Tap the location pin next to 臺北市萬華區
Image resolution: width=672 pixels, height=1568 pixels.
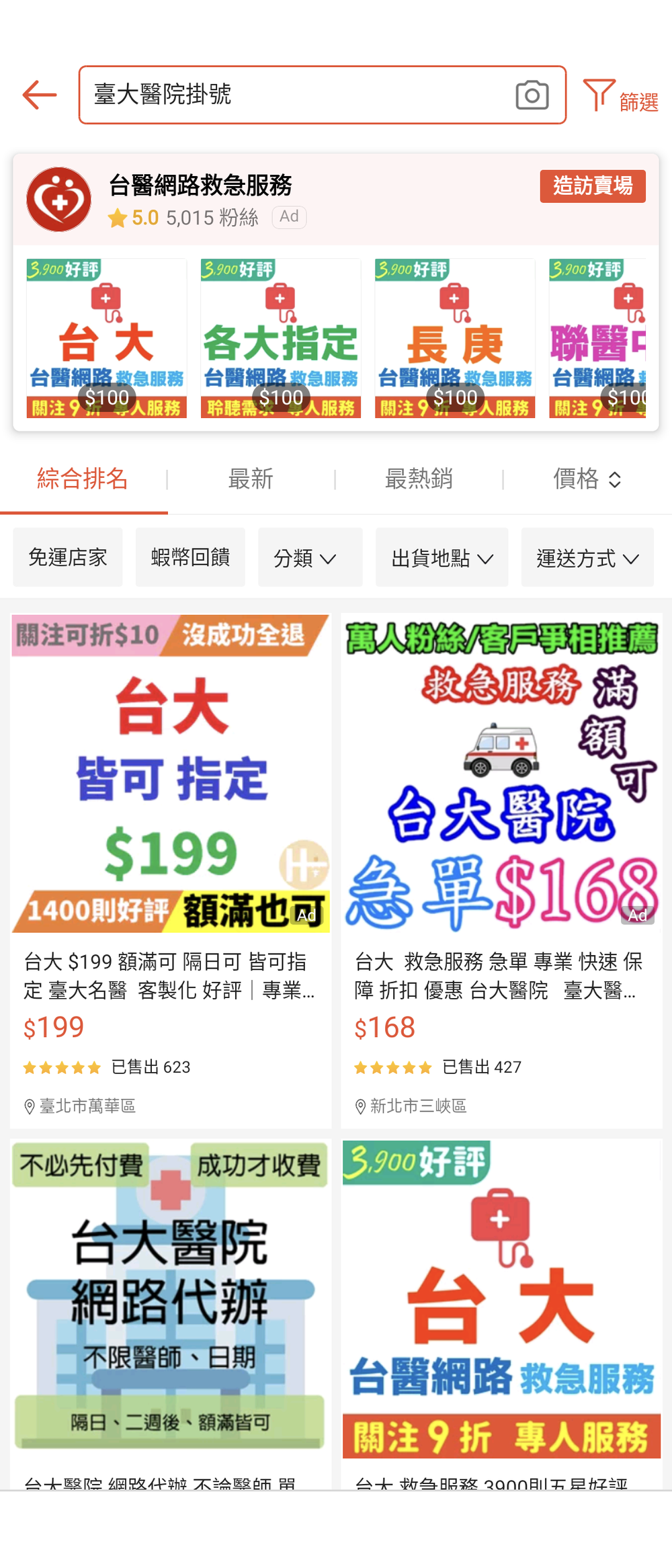coord(29,1106)
